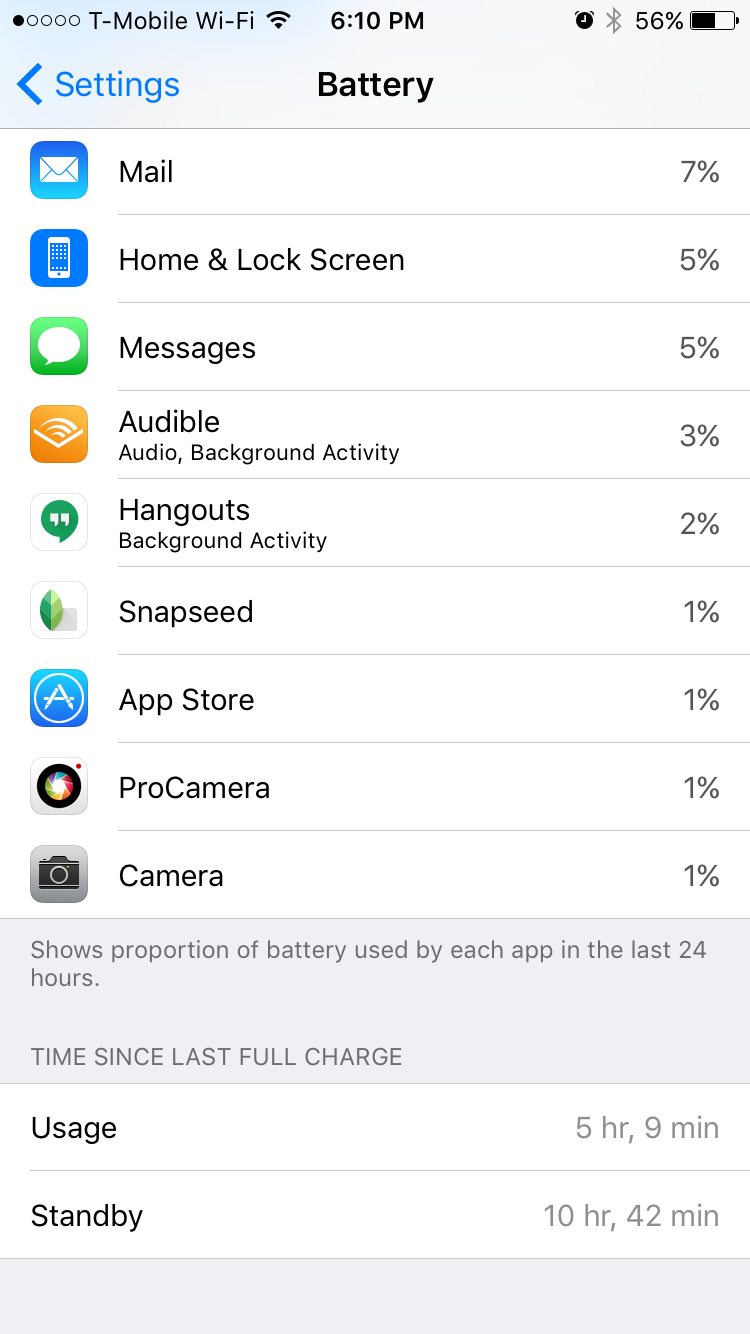750x1334 pixels.
Task: Tap the Messages battery usage row
Action: [375, 347]
